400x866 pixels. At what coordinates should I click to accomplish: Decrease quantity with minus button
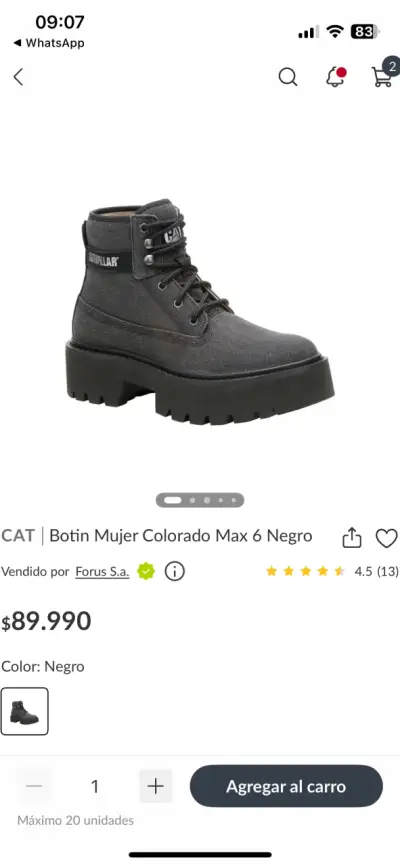34,786
